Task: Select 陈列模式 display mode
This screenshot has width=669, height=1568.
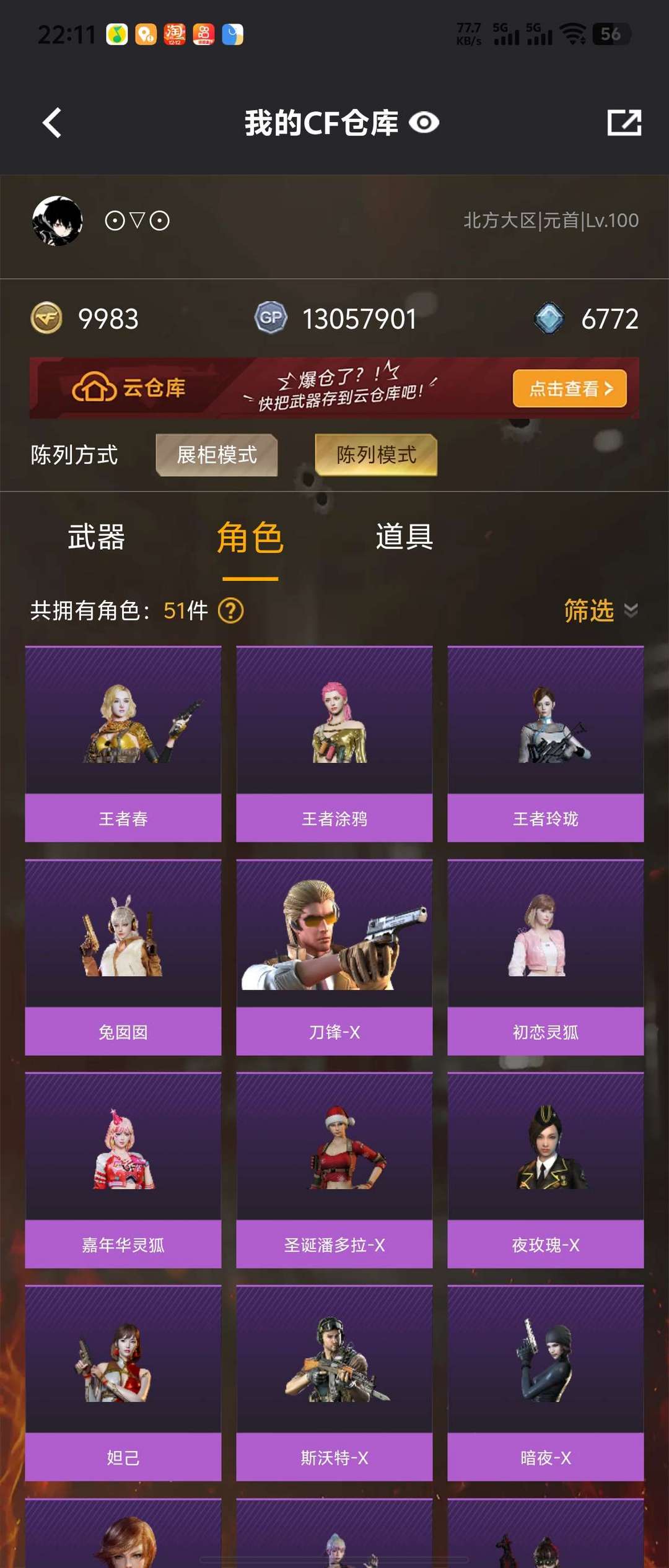Action: pyautogui.click(x=376, y=455)
